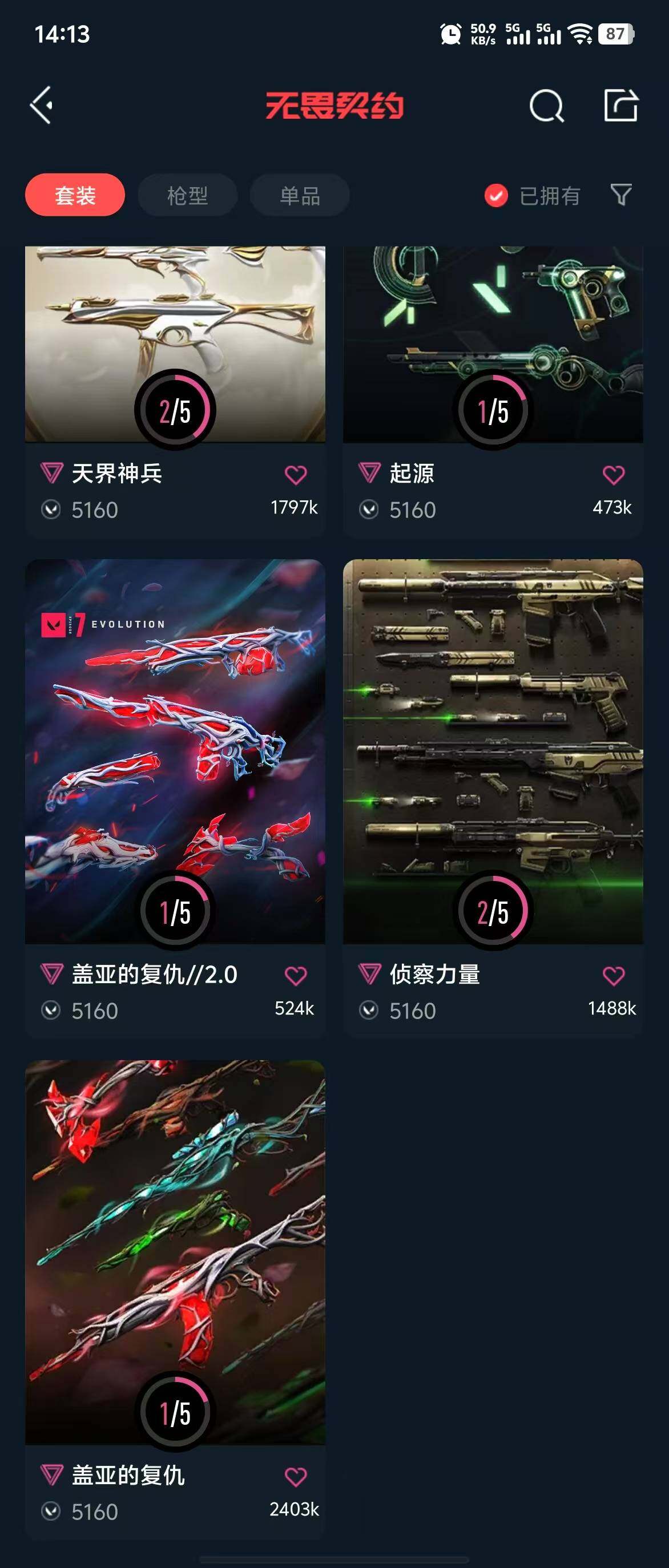The image size is (669, 1568).
Task: Tap the heart on 盖亚的复仇 (2403k)
Action: (296, 1477)
